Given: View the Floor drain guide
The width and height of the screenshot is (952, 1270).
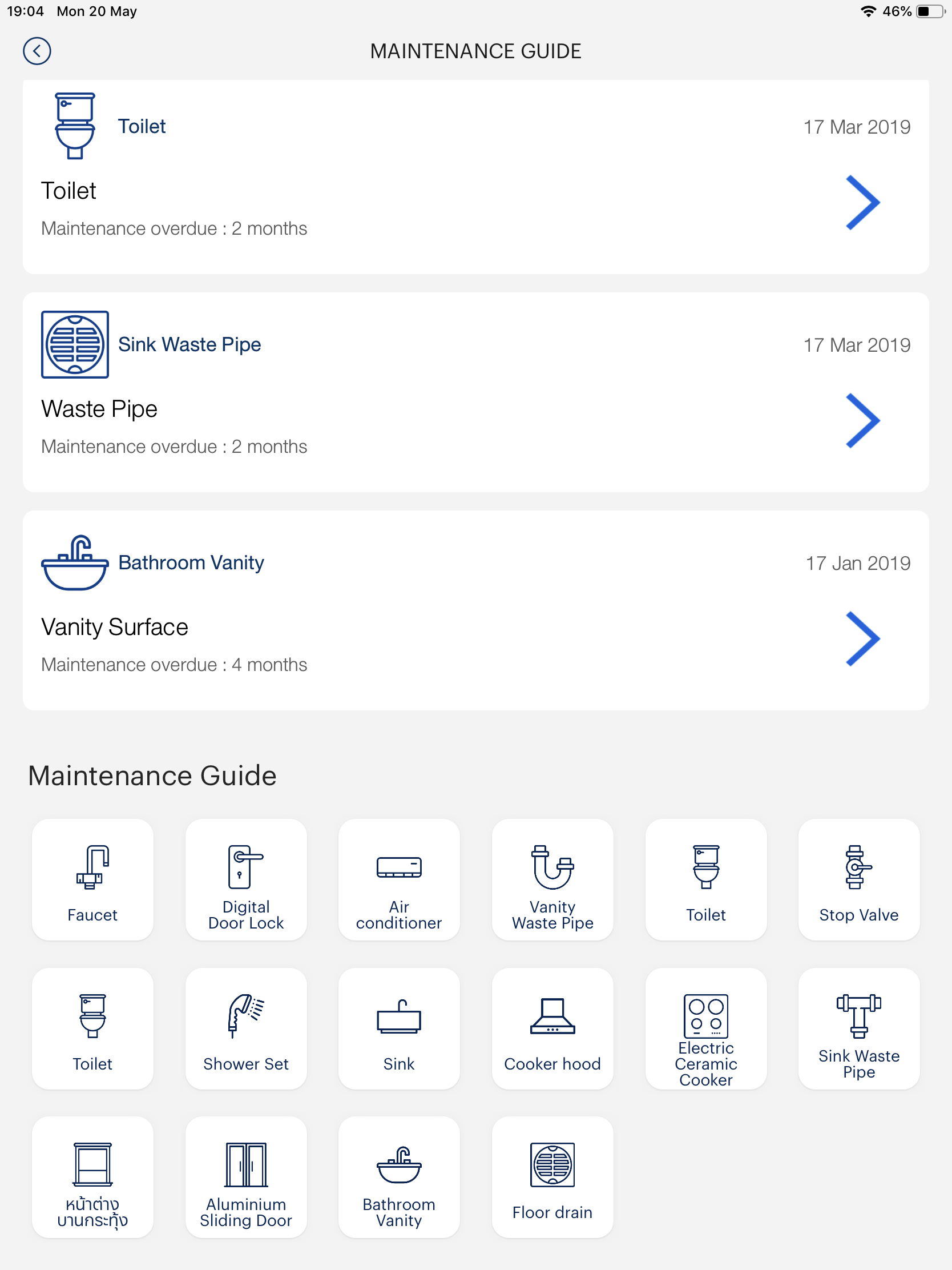Looking at the screenshot, I should coord(552,1177).
